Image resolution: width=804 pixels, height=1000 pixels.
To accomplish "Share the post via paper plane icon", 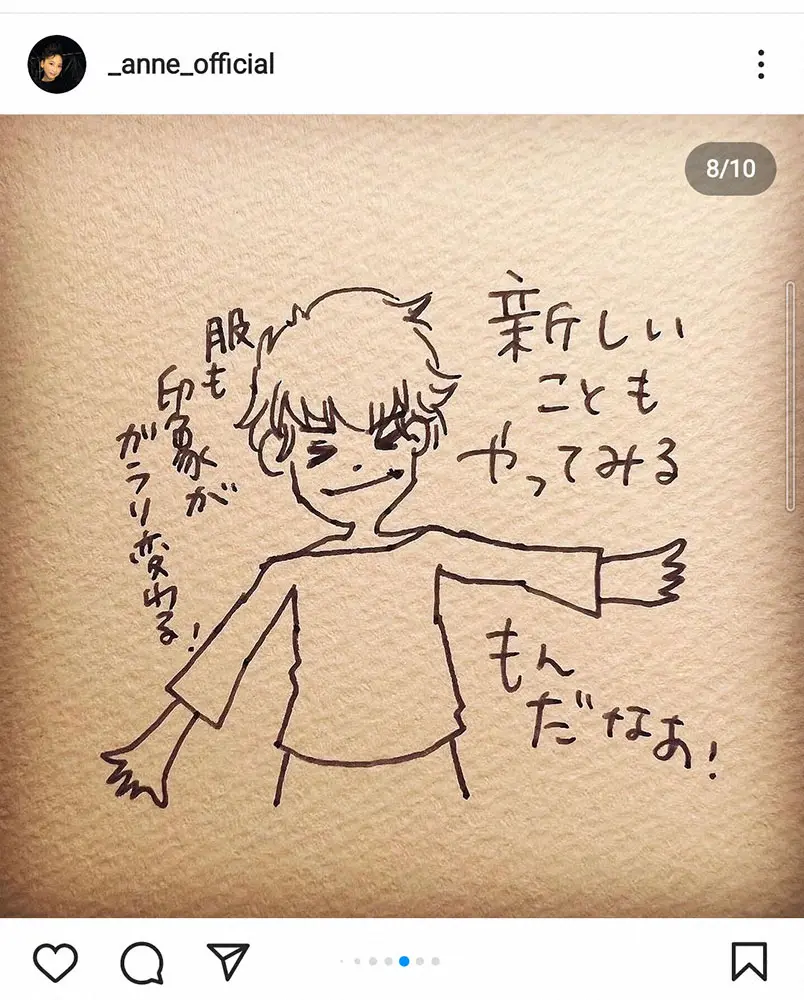I will tap(228, 962).
